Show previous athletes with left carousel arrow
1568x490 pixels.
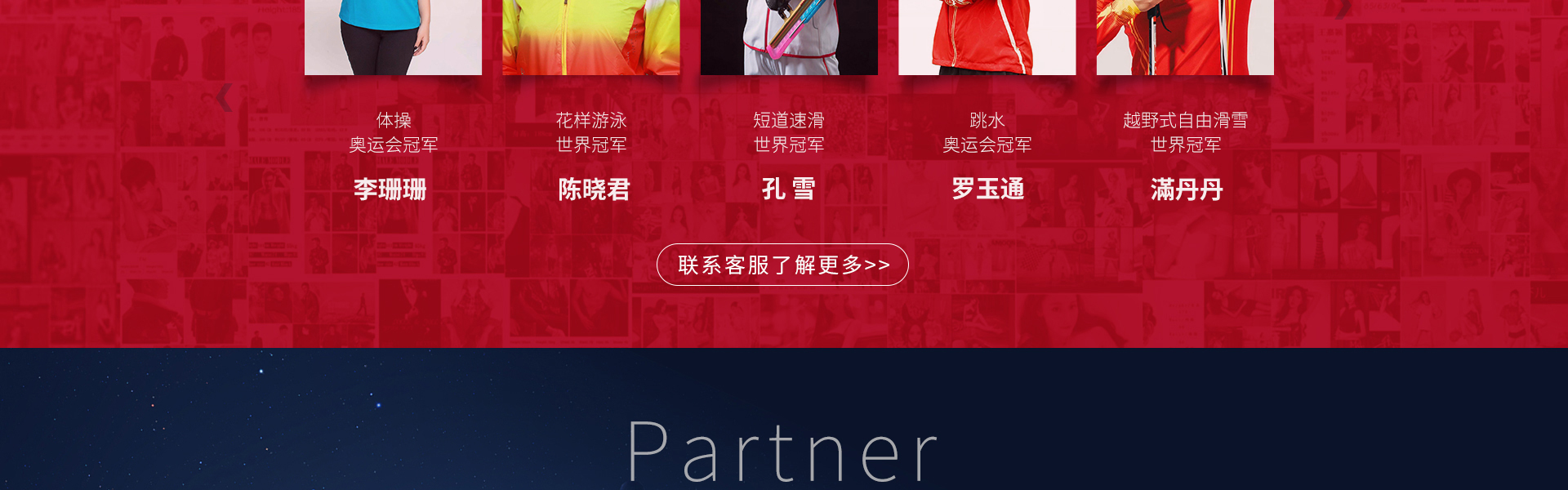click(225, 98)
